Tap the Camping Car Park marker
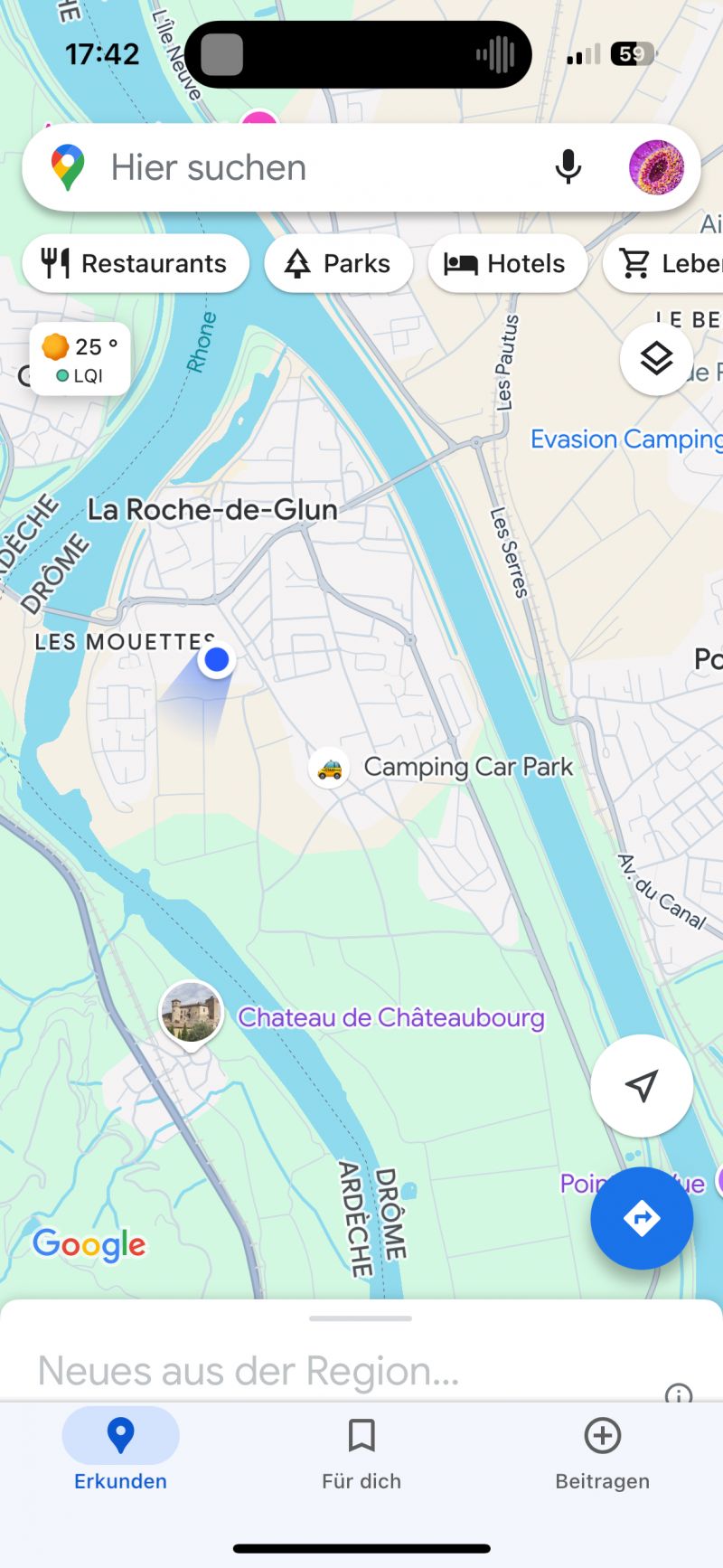The image size is (723, 1568). click(x=329, y=768)
